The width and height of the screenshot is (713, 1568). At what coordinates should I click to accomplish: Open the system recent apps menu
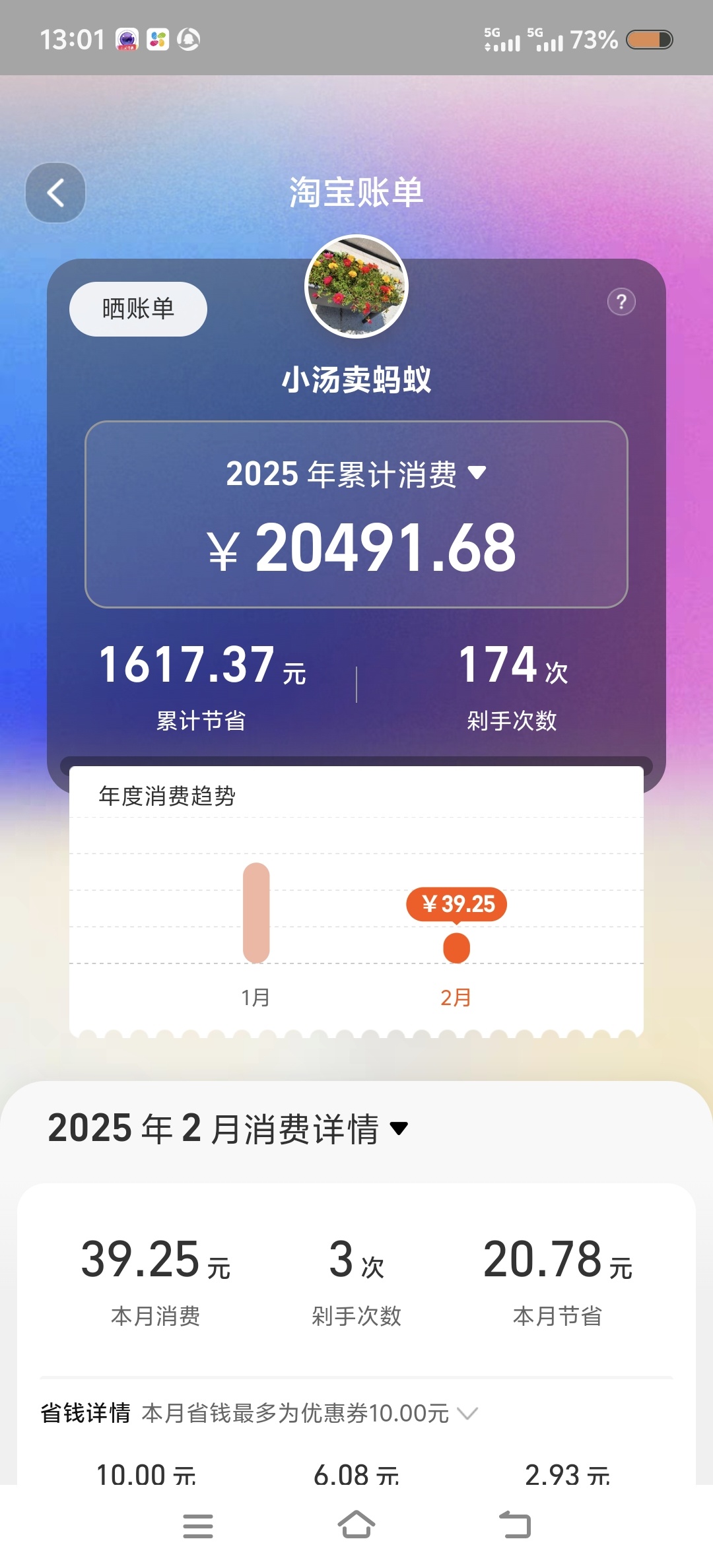(x=198, y=1526)
